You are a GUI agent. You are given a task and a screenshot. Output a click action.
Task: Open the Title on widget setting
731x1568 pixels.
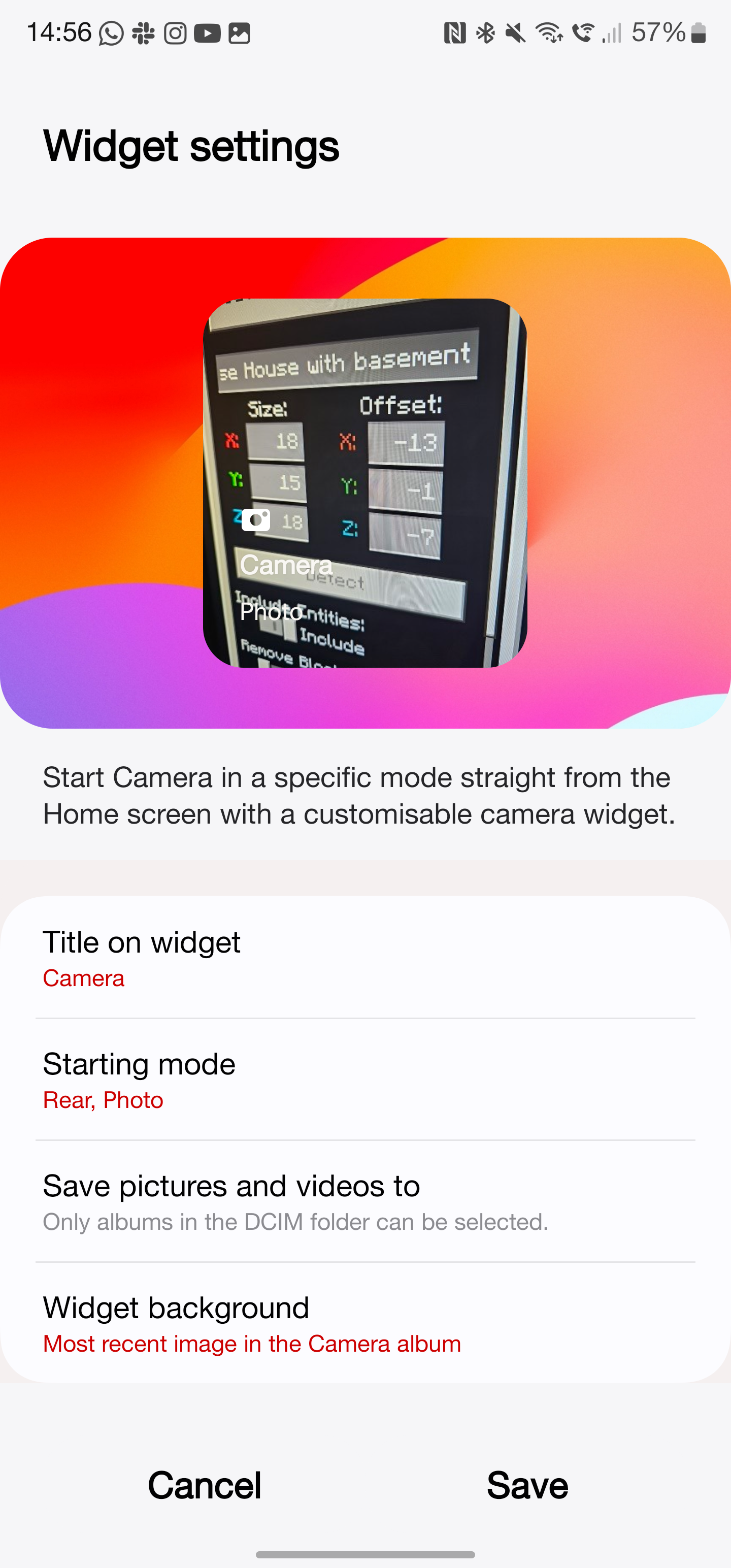click(x=365, y=958)
